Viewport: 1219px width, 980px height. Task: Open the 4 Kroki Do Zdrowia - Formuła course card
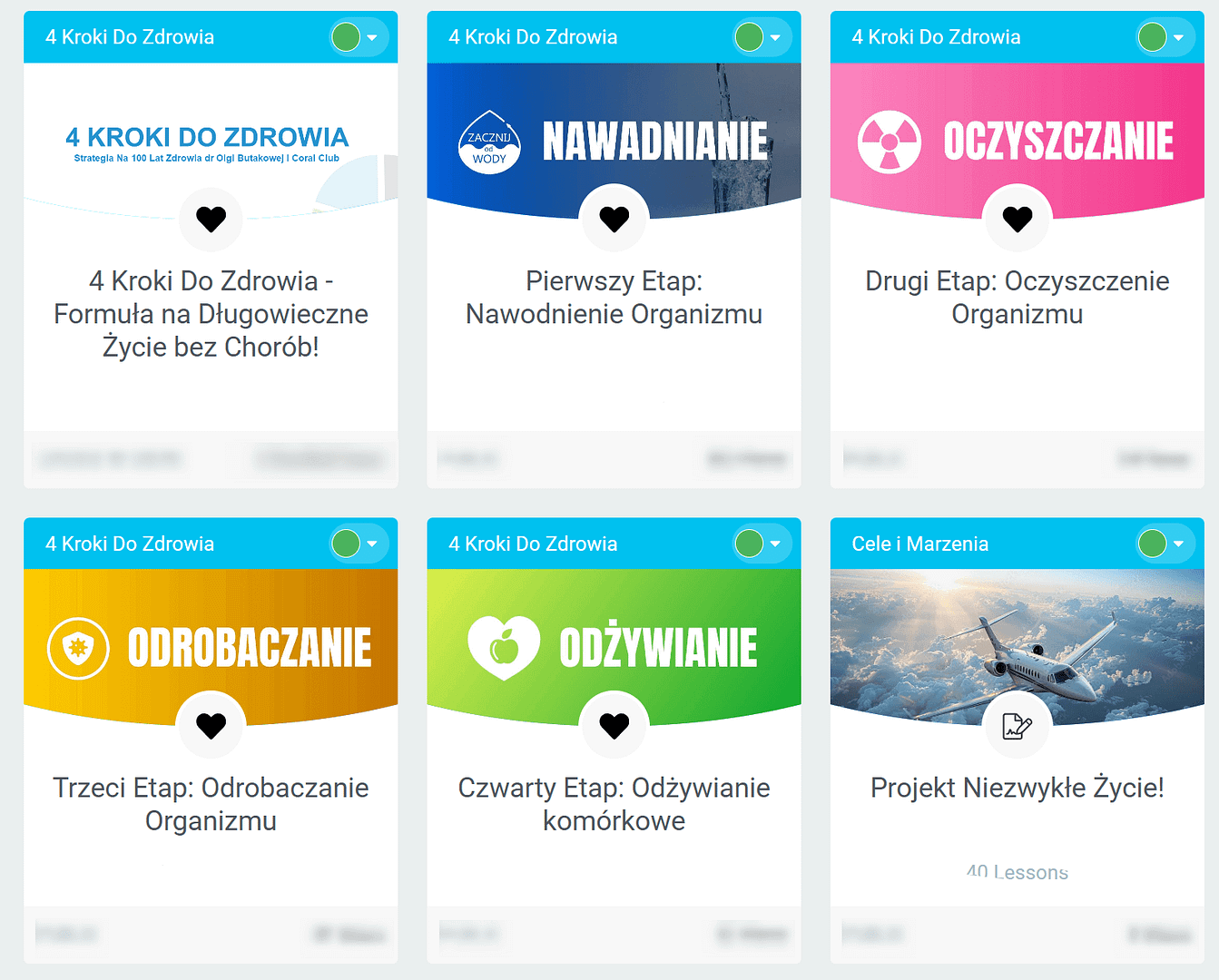(211, 313)
